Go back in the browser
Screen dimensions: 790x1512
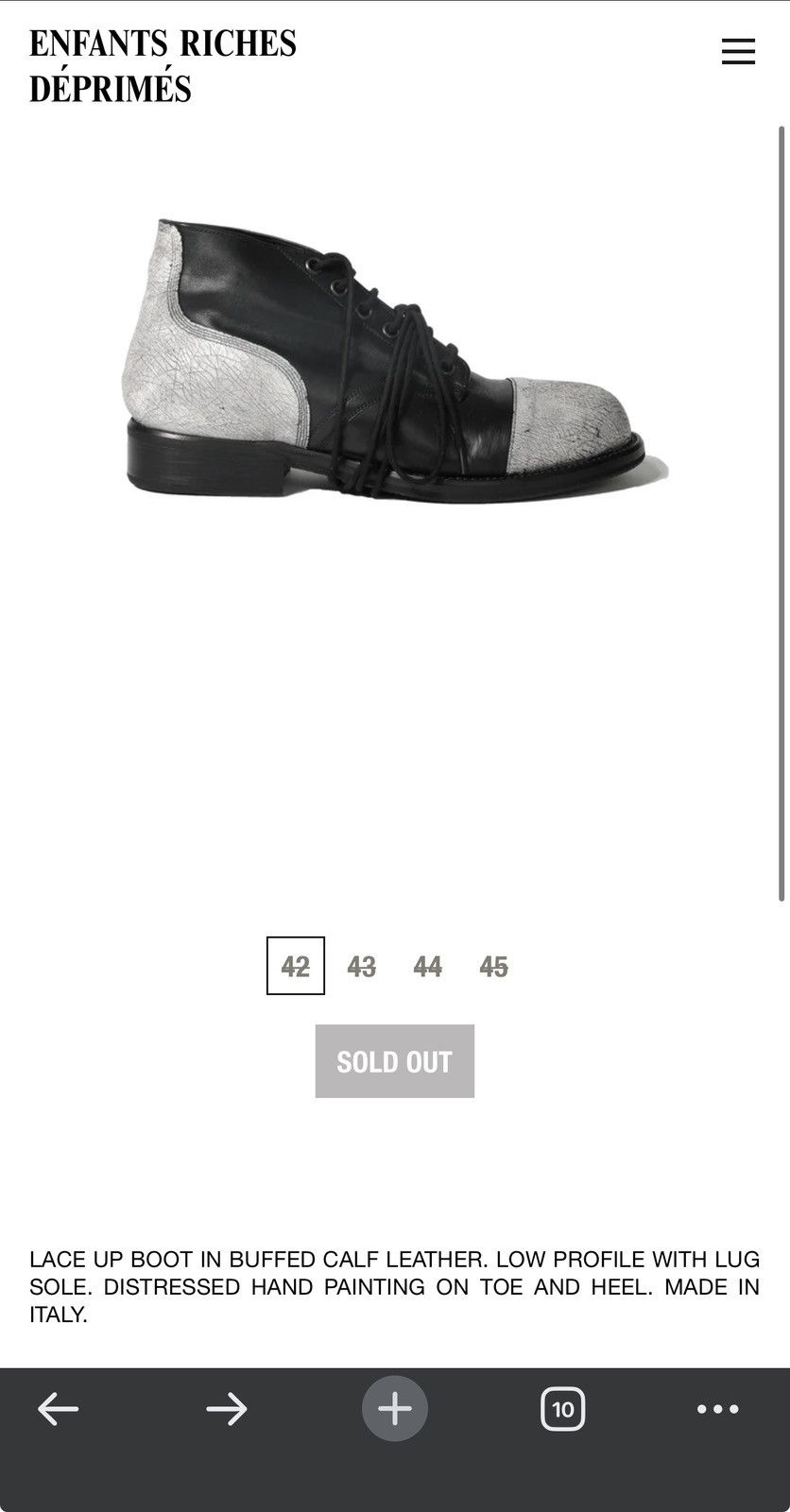click(x=59, y=1410)
